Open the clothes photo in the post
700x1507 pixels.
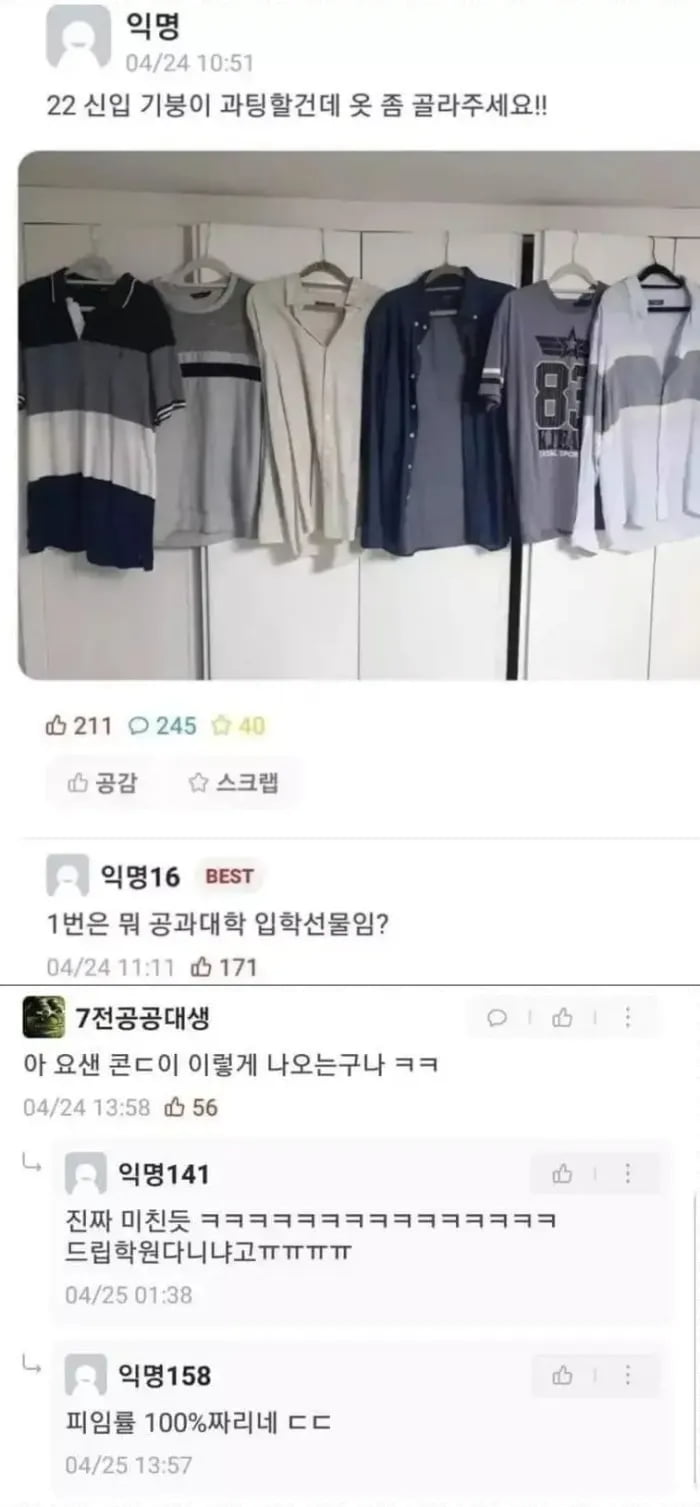[x=360, y=415]
